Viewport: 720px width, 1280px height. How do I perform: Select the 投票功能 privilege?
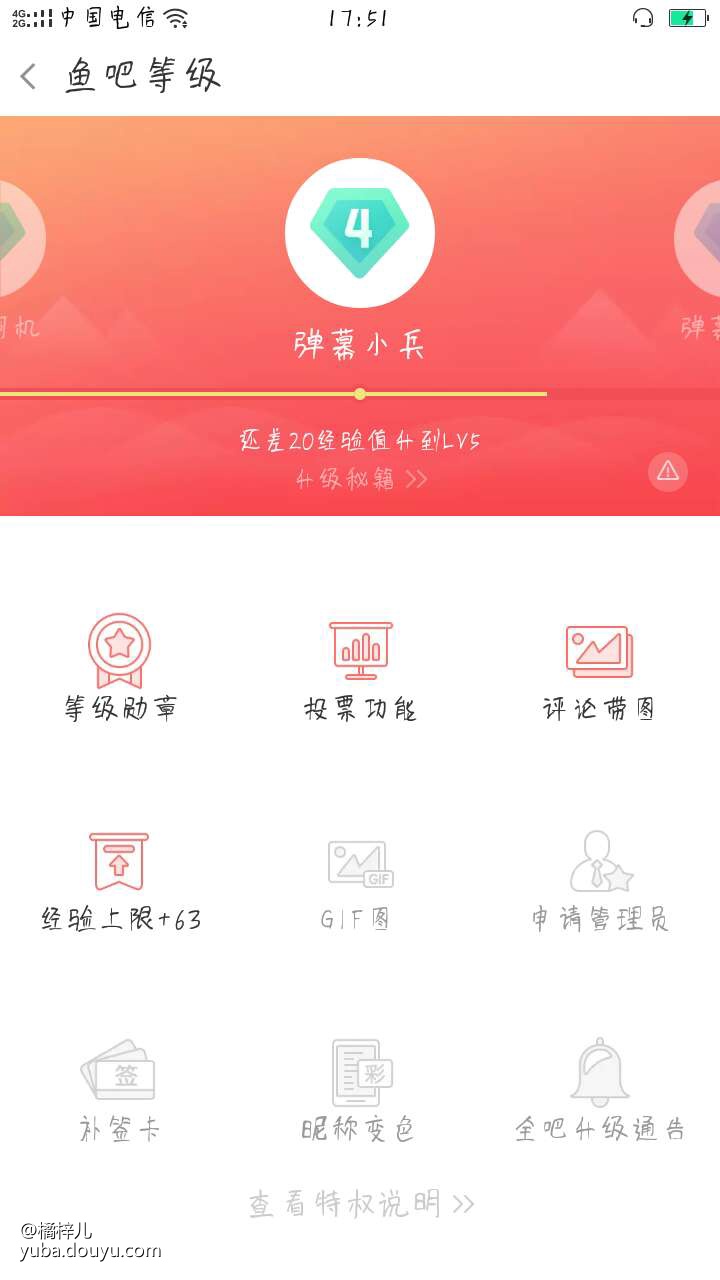coord(360,665)
